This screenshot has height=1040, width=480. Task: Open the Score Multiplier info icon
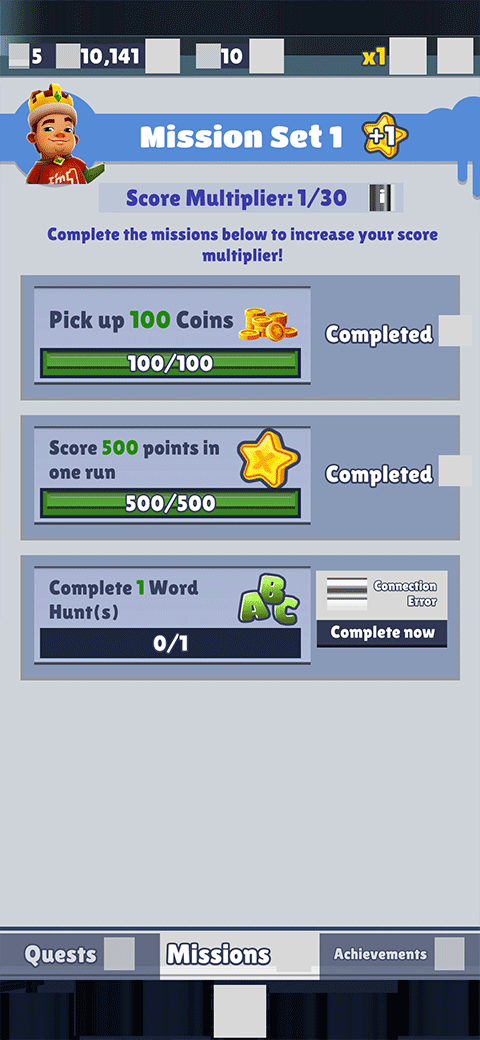[381, 198]
